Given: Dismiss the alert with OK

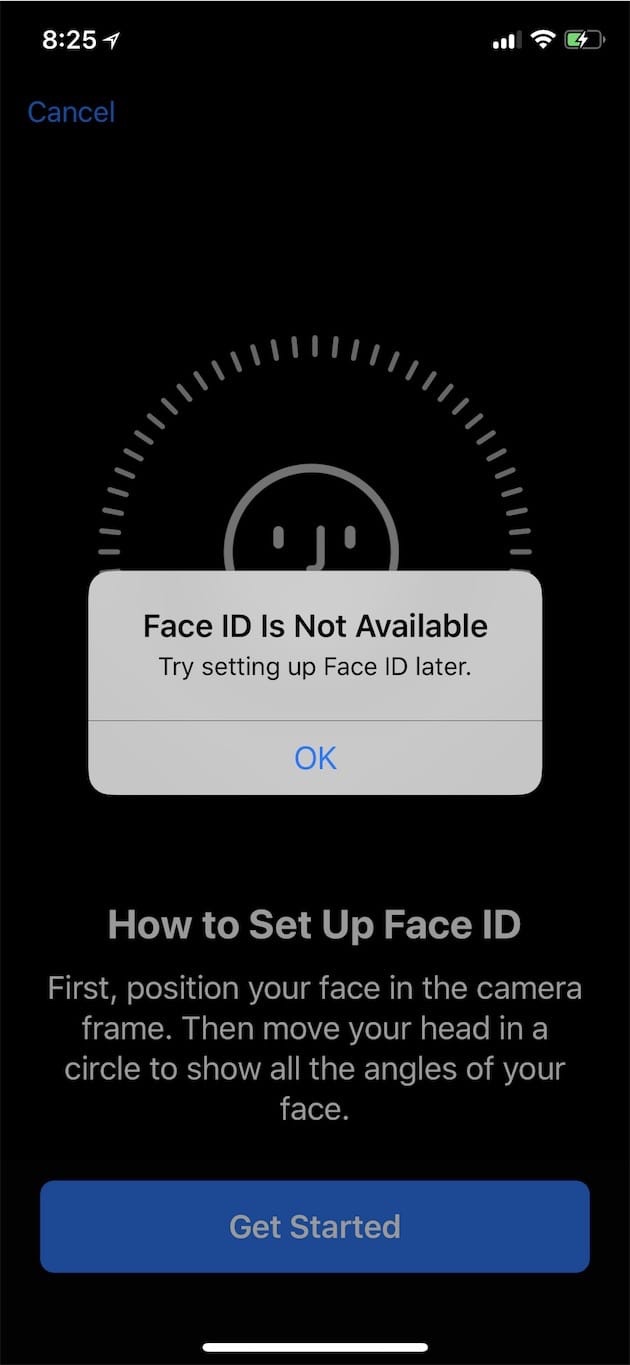Looking at the screenshot, I should pyautogui.click(x=315, y=757).
